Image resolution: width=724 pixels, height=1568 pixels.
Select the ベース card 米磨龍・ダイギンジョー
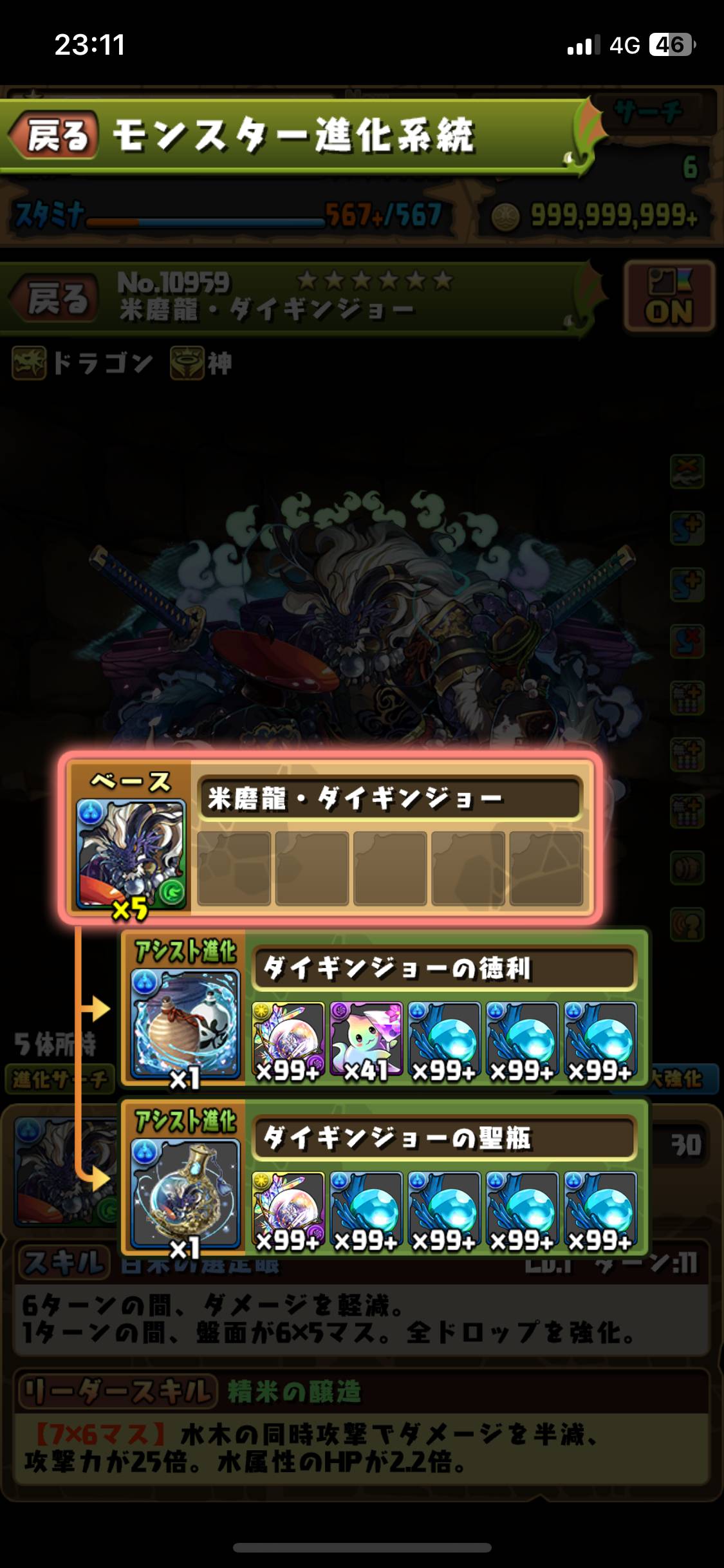click(x=331, y=837)
